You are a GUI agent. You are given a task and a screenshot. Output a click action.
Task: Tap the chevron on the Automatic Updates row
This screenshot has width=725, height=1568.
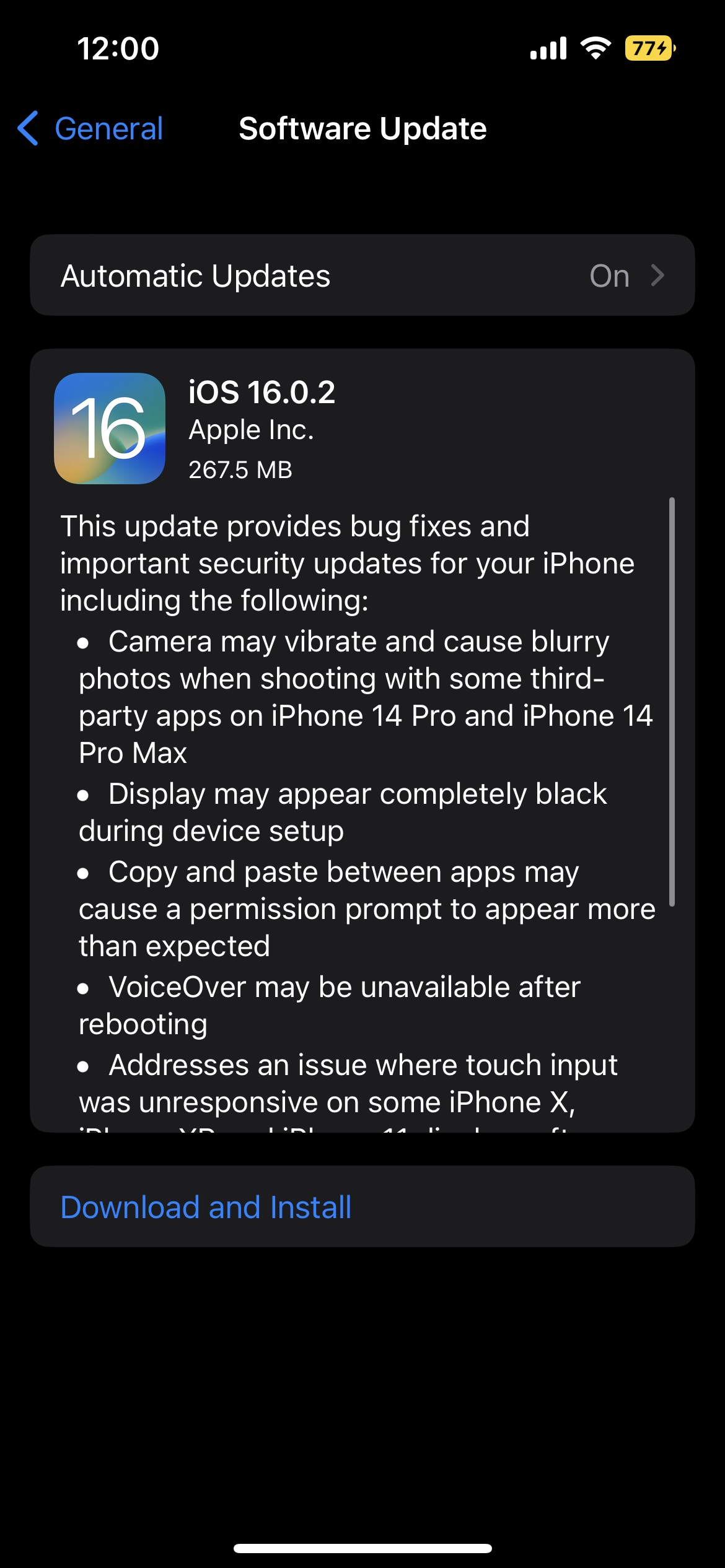tap(658, 275)
